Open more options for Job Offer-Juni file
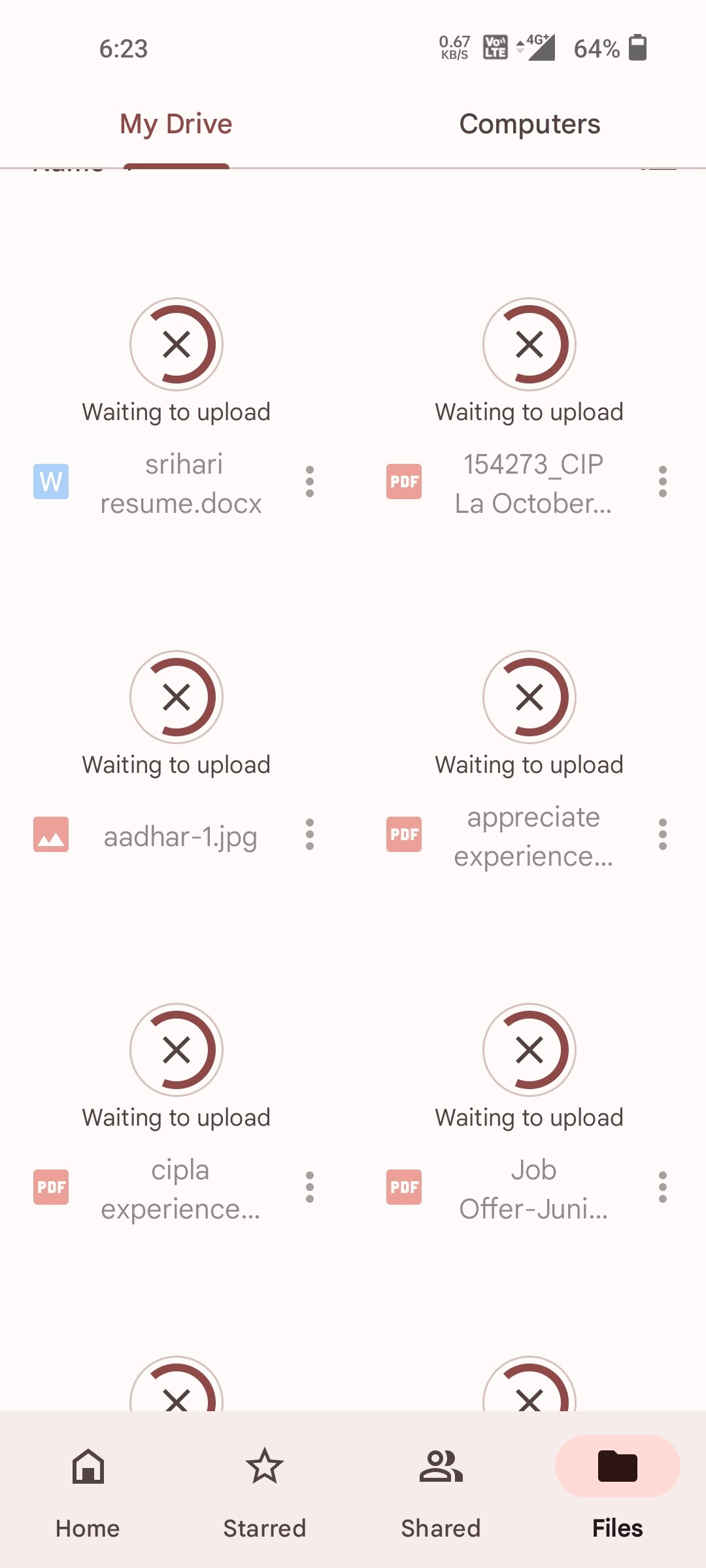Viewport: 706px width, 1568px height. [x=663, y=1187]
